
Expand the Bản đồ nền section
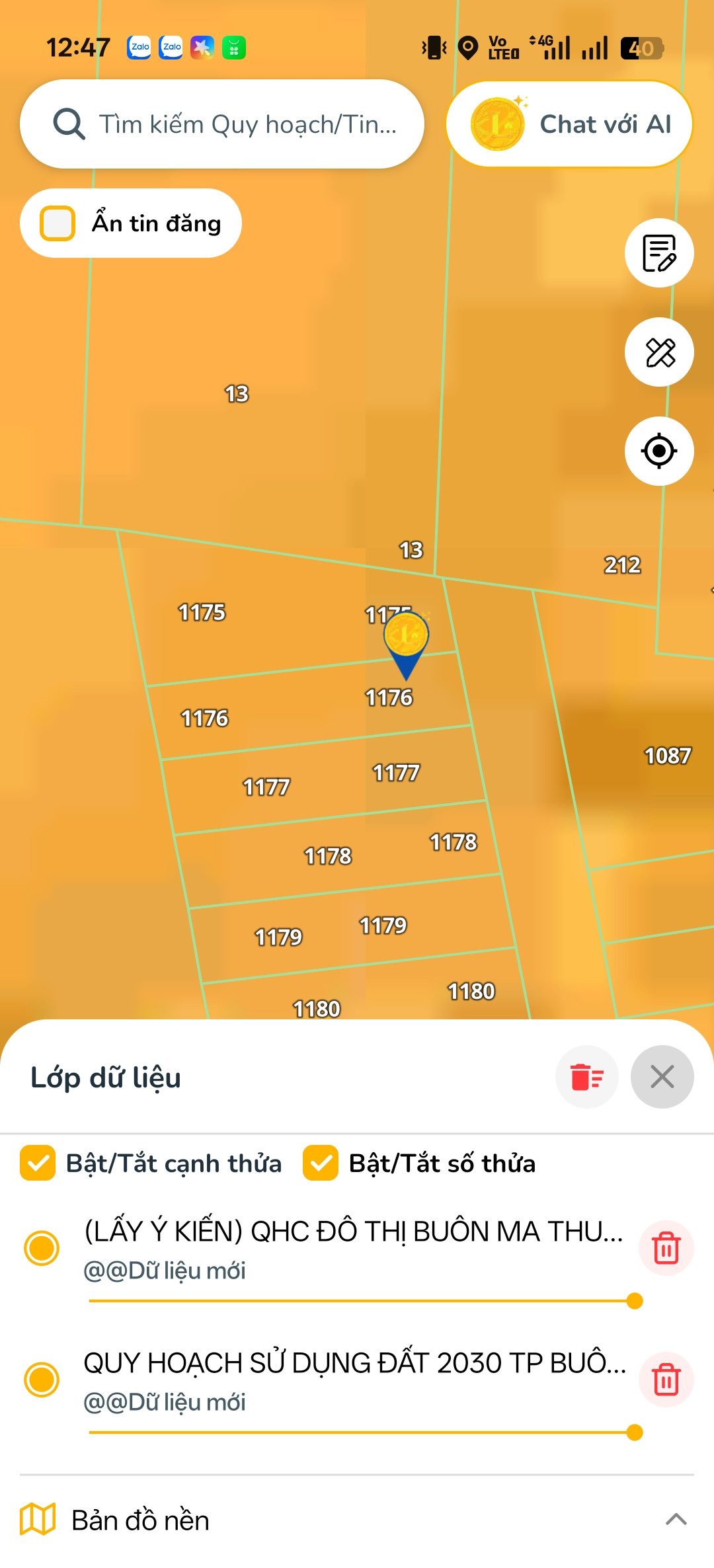point(357,1520)
